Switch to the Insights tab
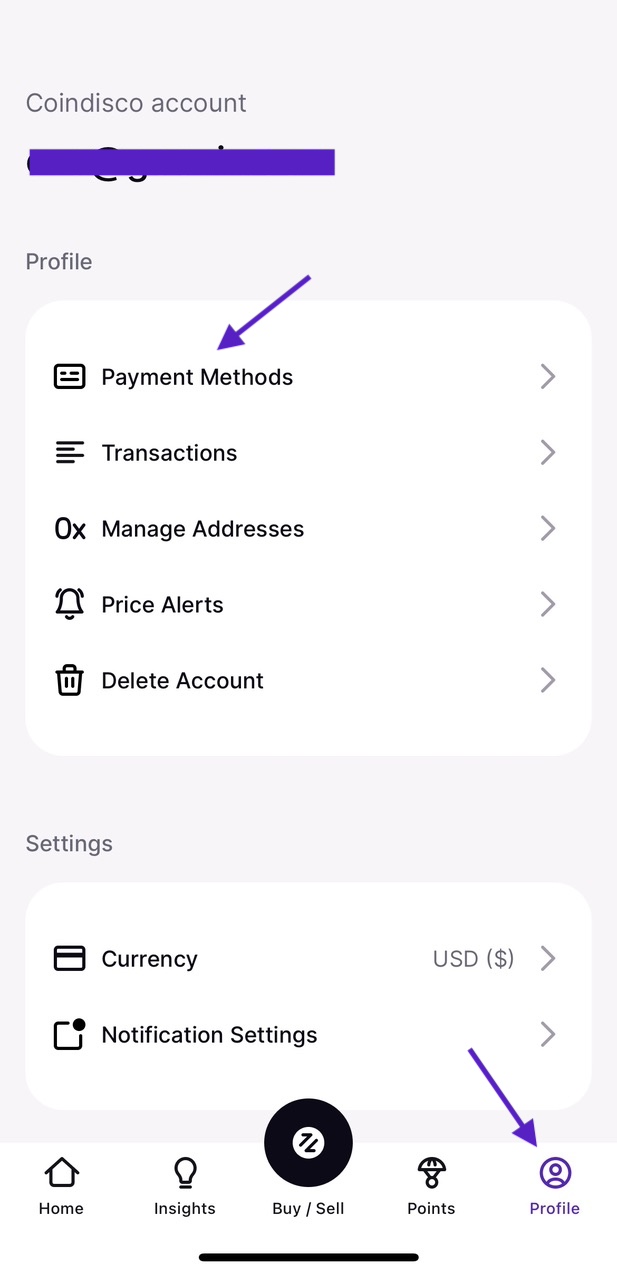617x1274 pixels. (x=185, y=1187)
